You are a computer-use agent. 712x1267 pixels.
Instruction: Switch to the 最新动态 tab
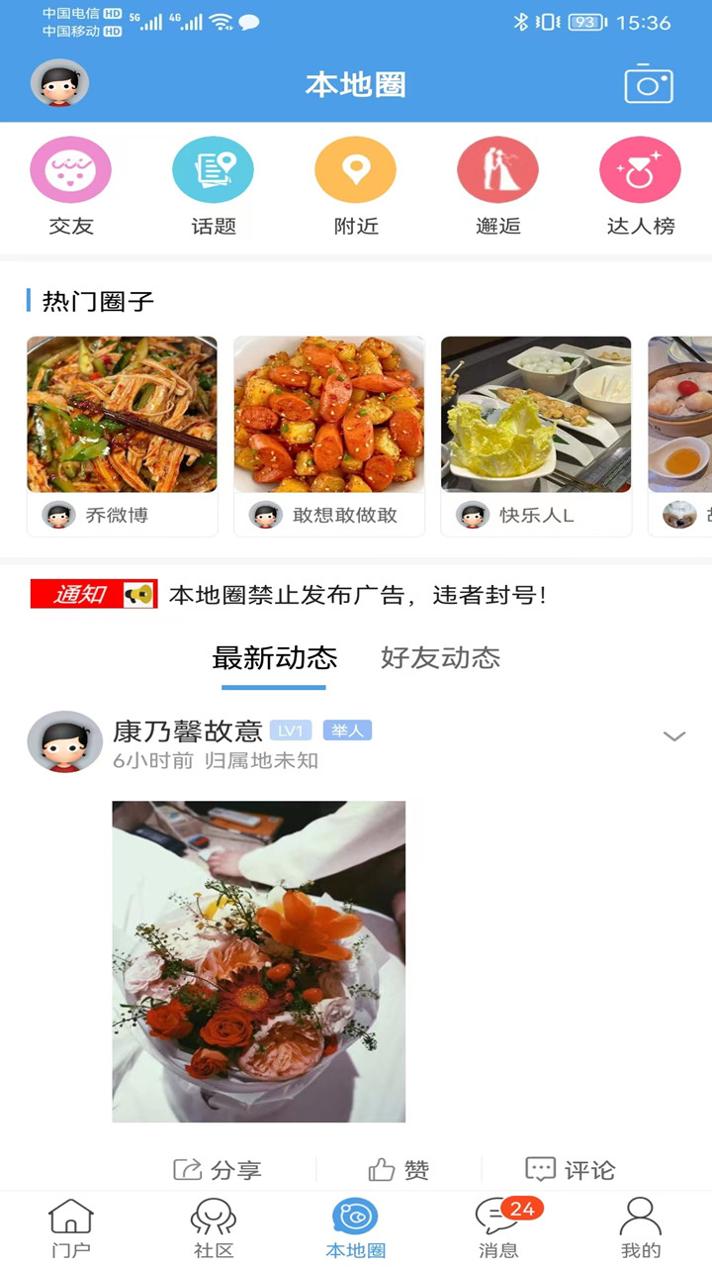tap(274, 658)
